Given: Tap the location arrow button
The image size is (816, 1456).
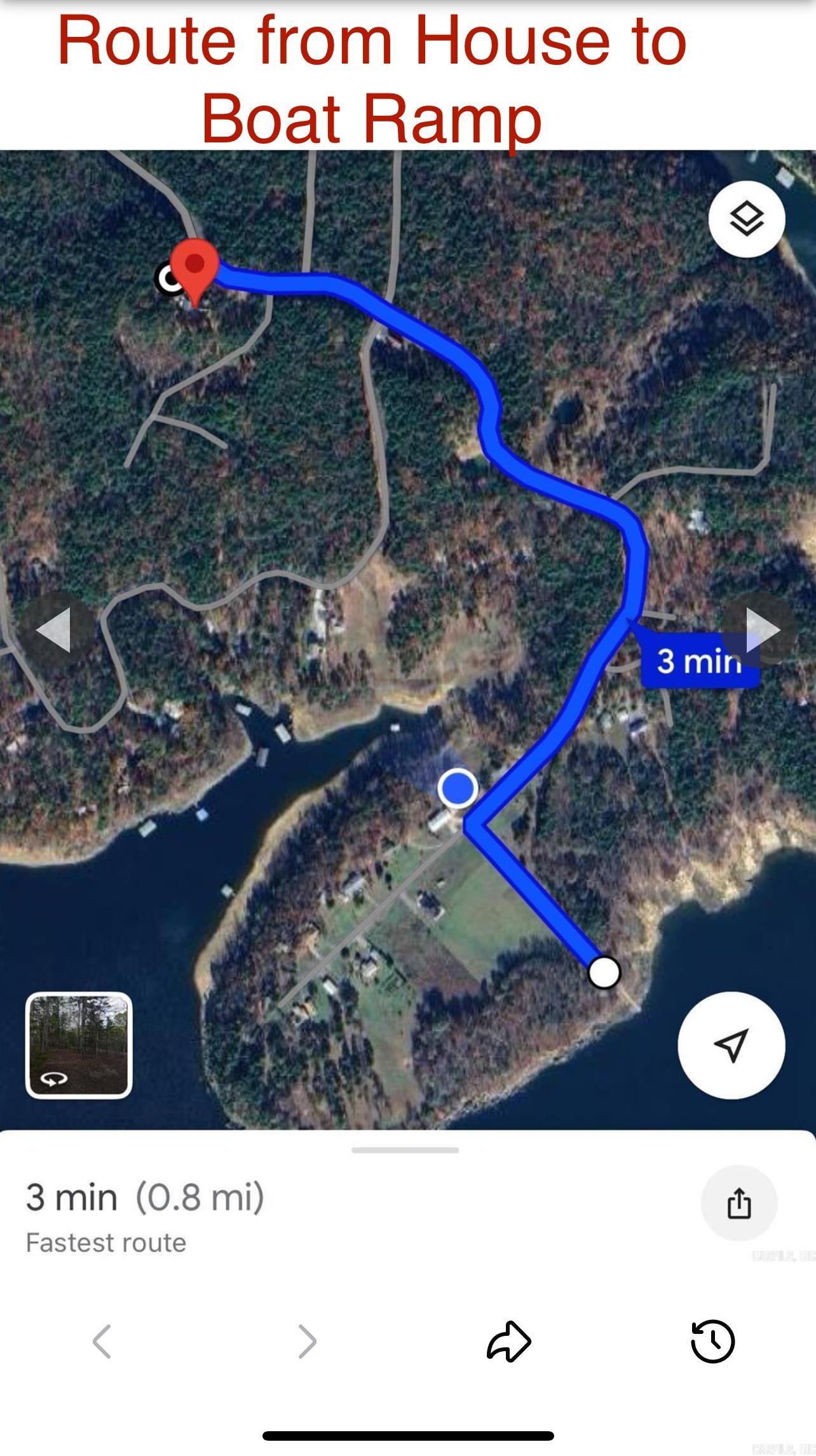Looking at the screenshot, I should click(731, 1045).
